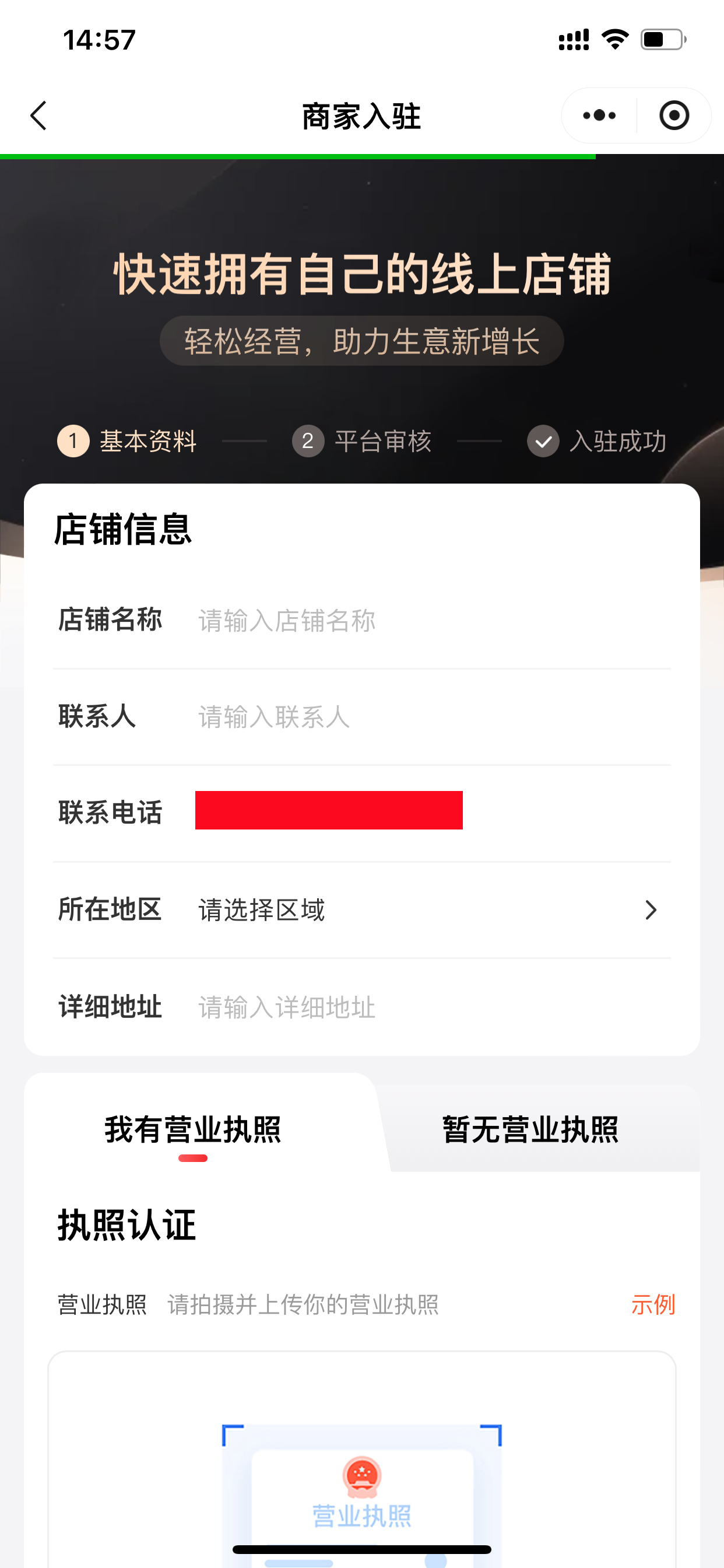This screenshot has width=724, height=1568.
Task: Close the mini program with the circle button
Action: (673, 116)
